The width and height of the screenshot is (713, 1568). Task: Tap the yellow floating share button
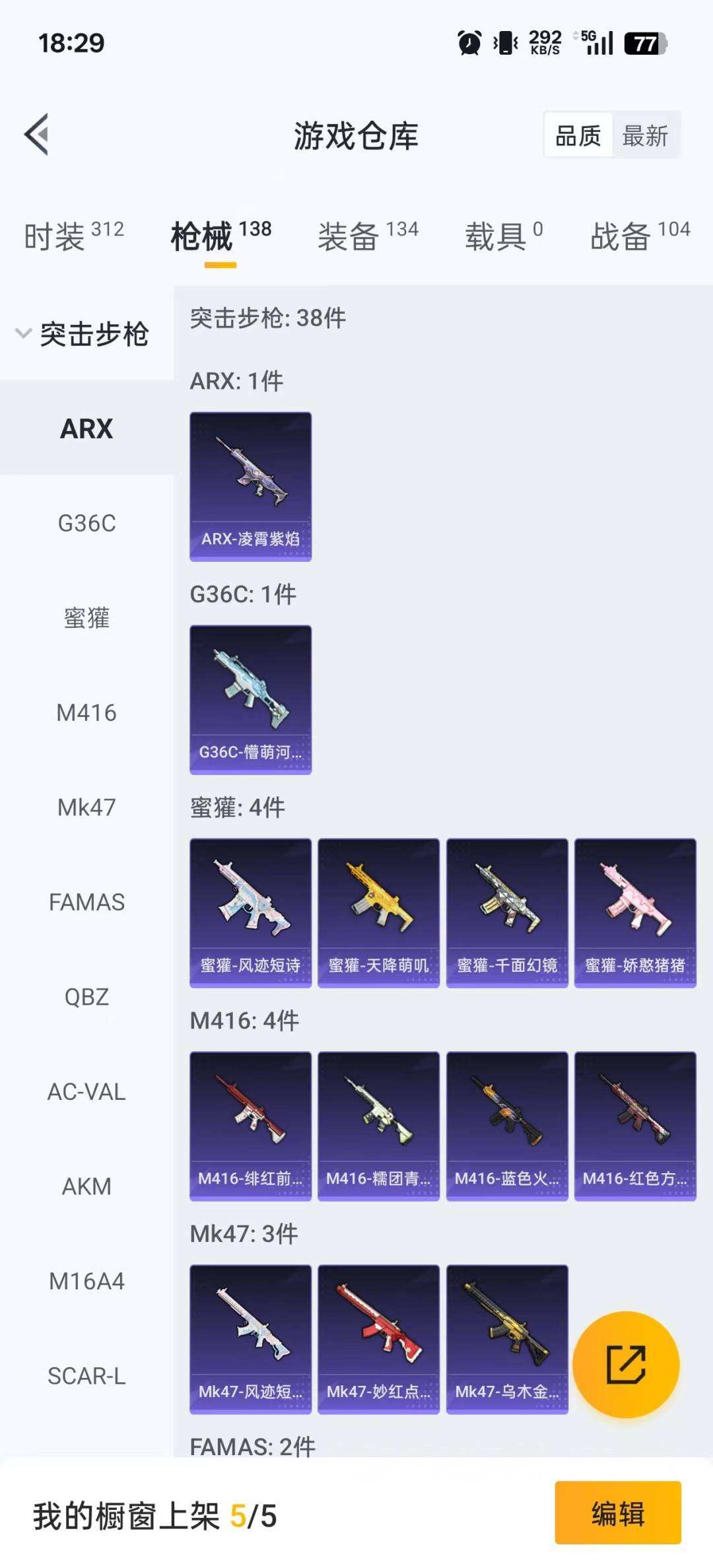[x=625, y=1365]
